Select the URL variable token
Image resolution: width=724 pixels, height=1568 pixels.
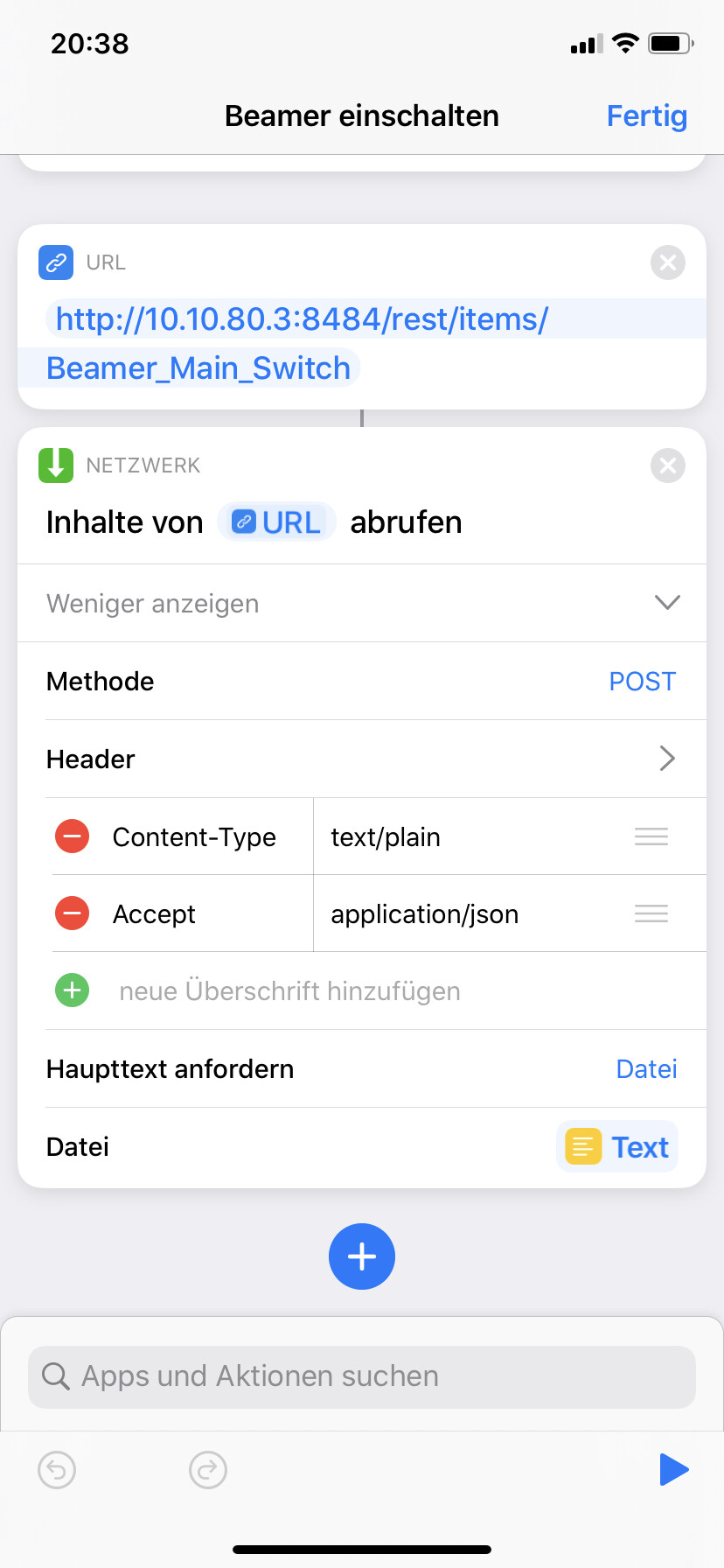pyautogui.click(x=276, y=522)
